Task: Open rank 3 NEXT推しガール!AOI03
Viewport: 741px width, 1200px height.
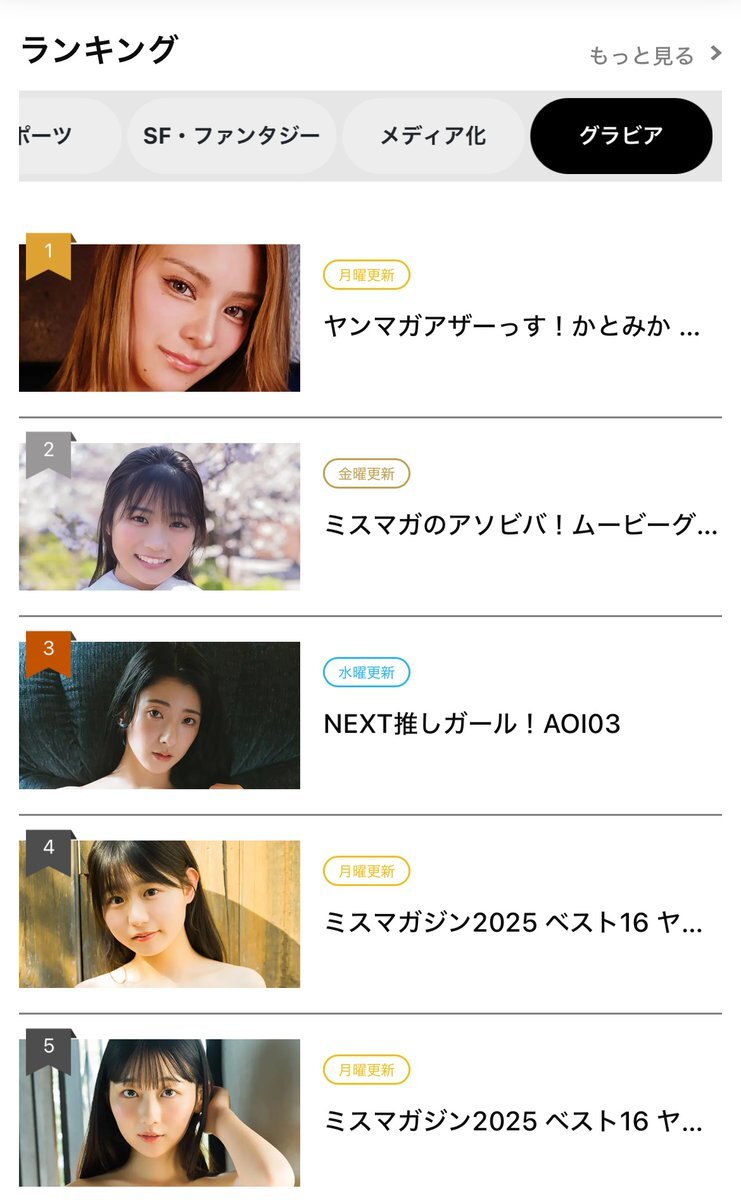Action: pyautogui.click(x=370, y=716)
